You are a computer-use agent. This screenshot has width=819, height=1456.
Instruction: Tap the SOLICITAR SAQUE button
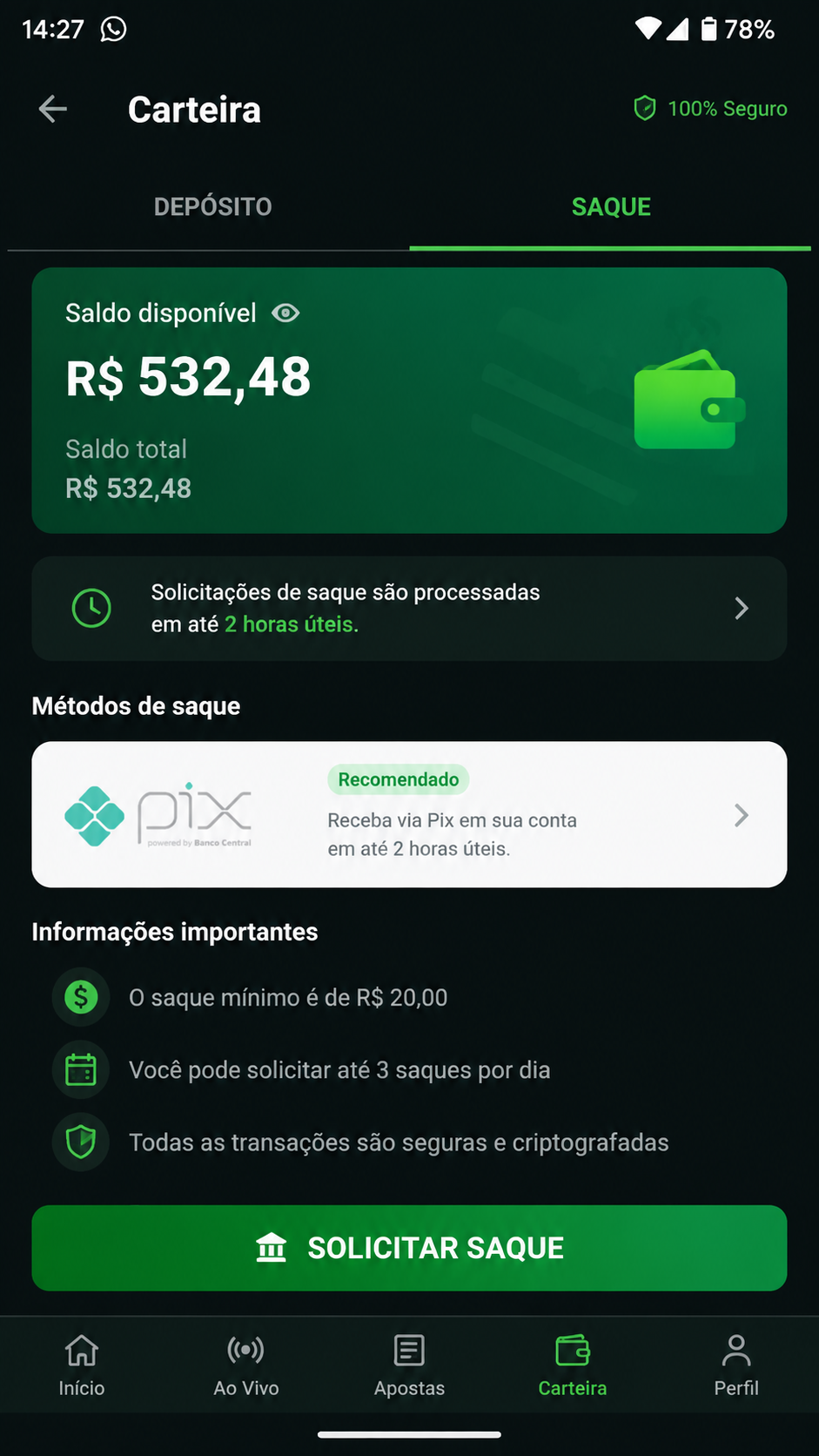(409, 1248)
